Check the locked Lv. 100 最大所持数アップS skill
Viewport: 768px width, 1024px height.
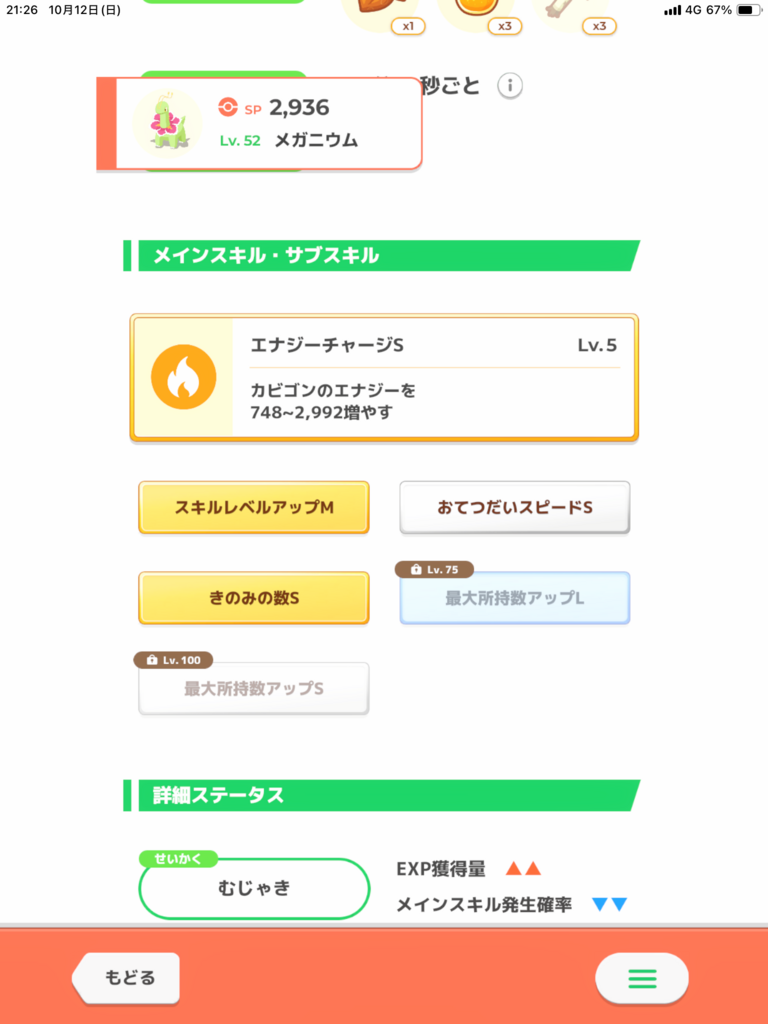tap(254, 688)
